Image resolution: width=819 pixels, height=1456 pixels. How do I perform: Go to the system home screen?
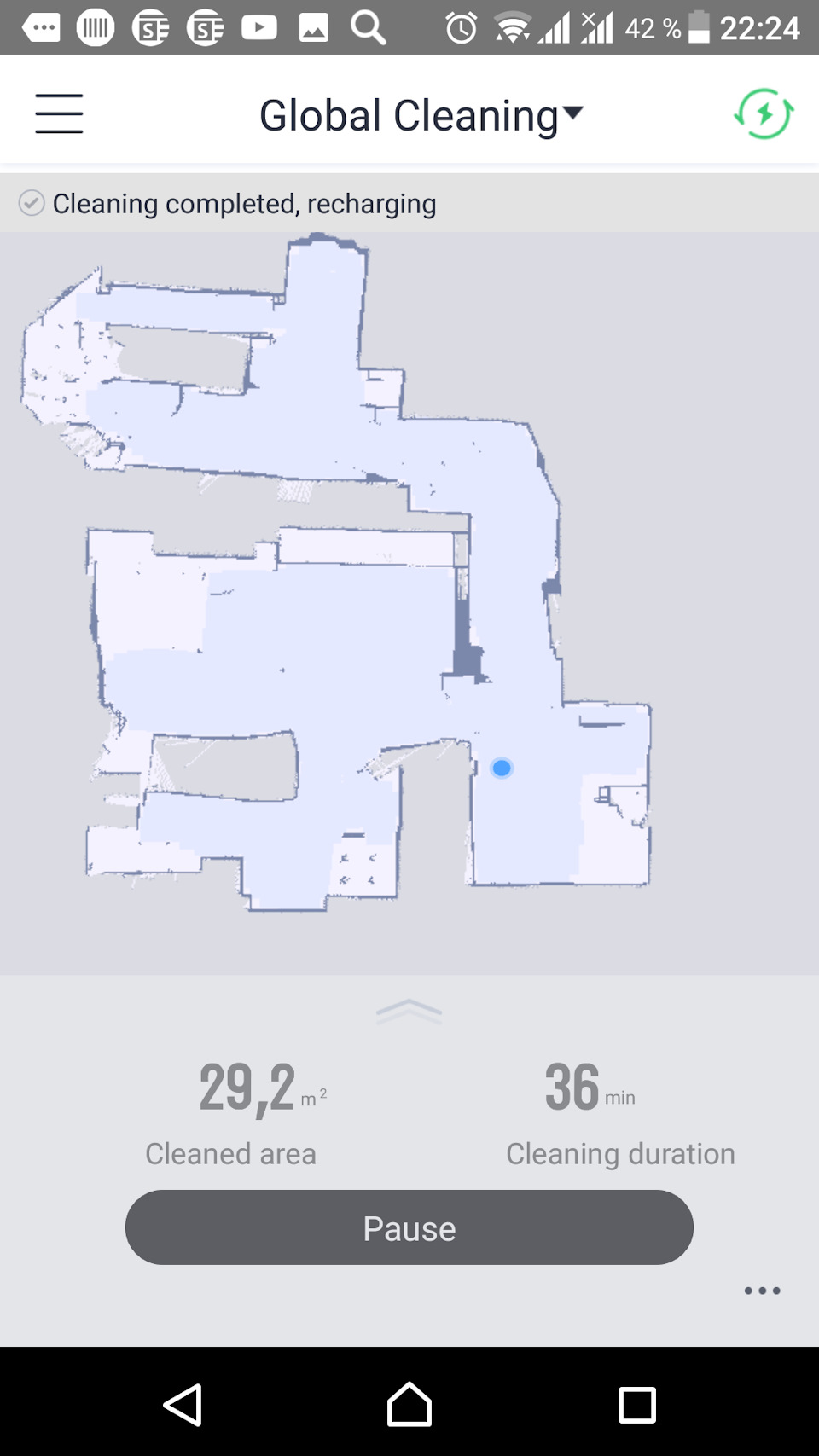[x=409, y=1405]
